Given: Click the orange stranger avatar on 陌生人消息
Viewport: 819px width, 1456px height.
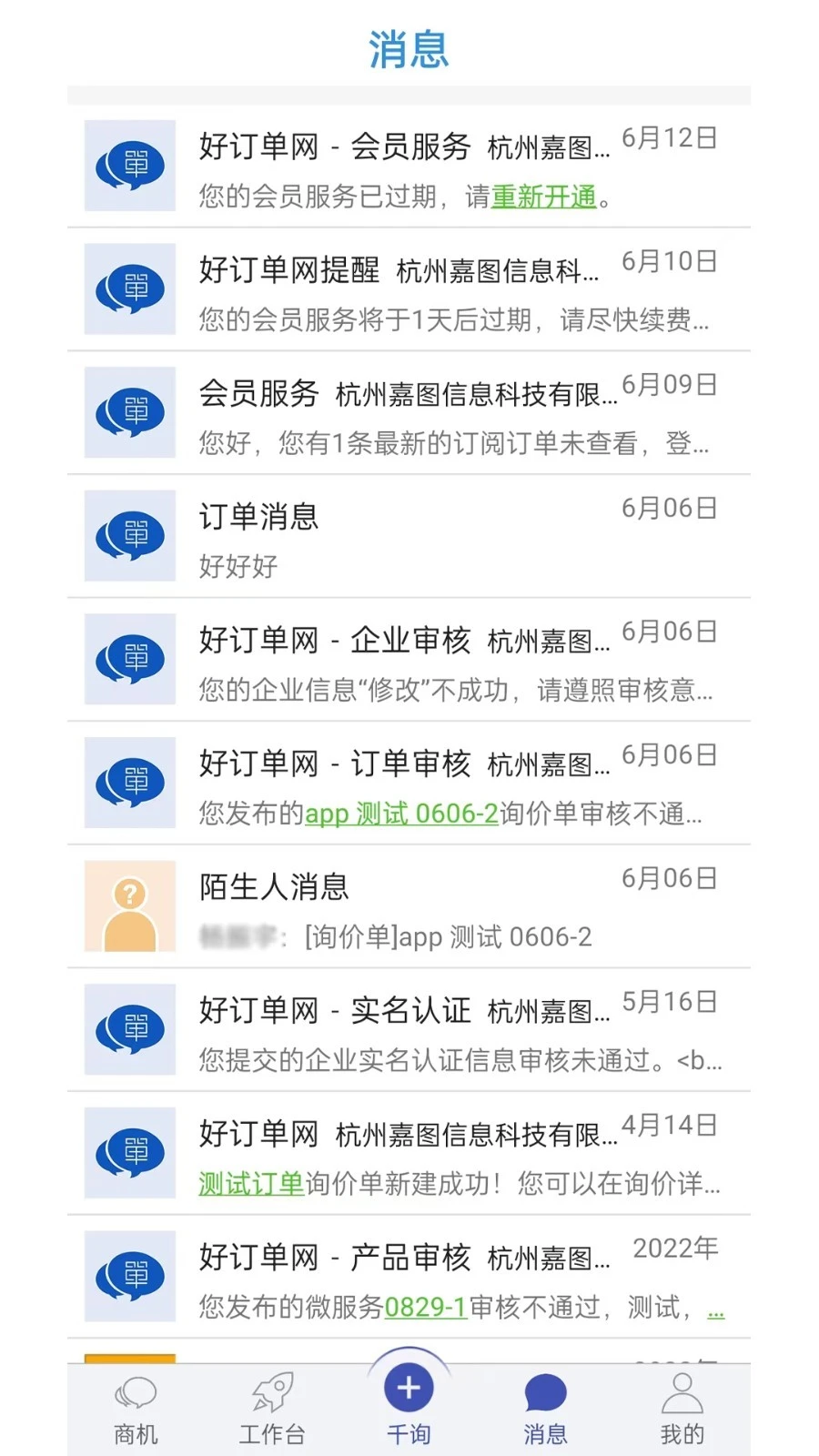Looking at the screenshot, I should pos(128,905).
